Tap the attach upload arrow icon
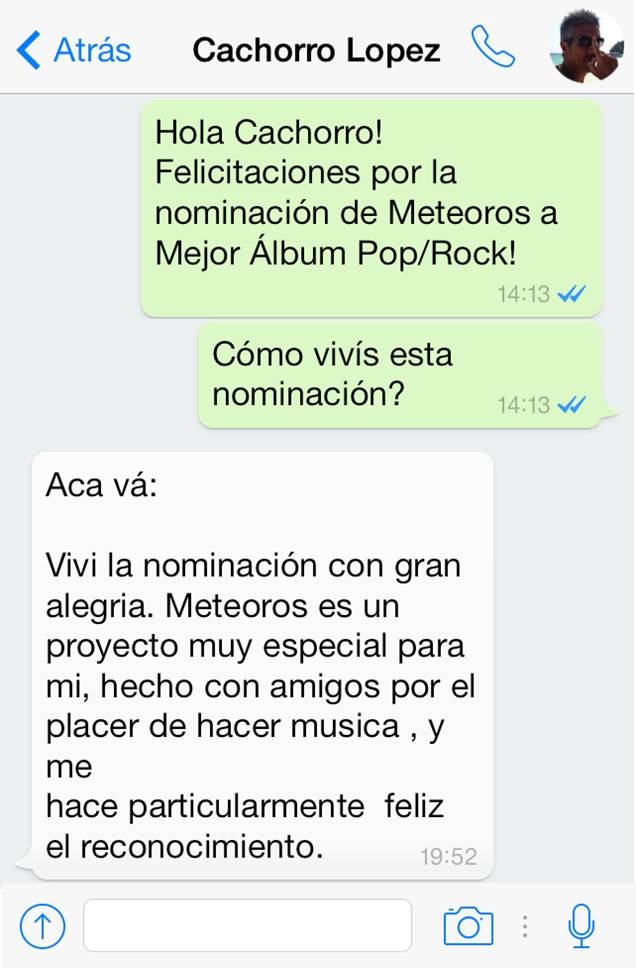Screen dimensions: 636x968 click(x=42, y=926)
